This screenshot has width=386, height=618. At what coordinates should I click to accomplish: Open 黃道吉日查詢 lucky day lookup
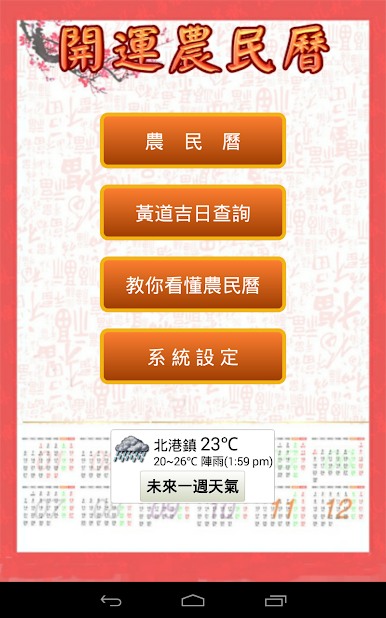(x=193, y=213)
